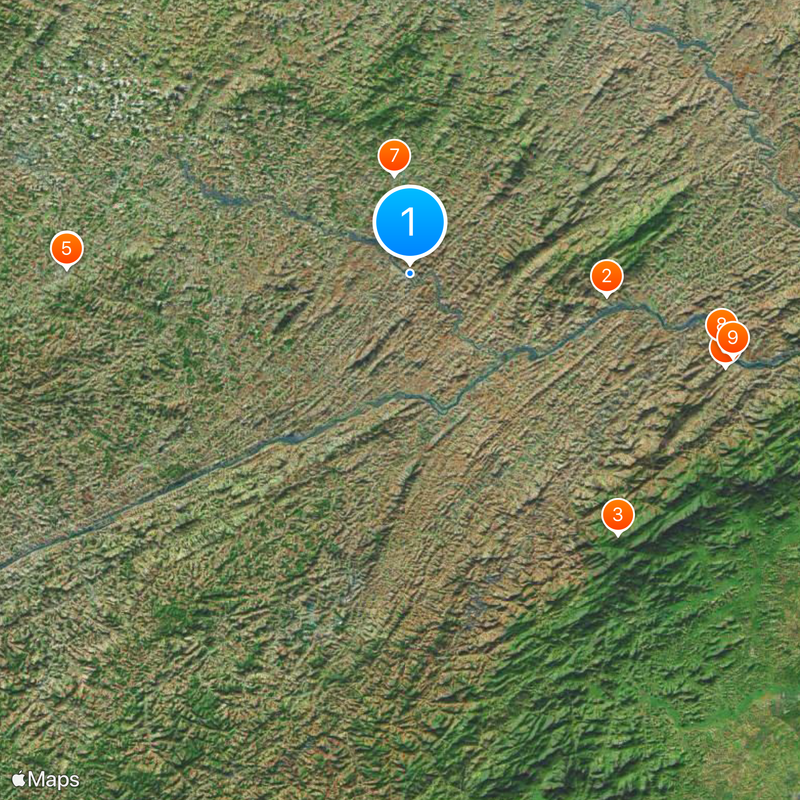
Task: Tap the orange map pin 2
Action: pos(606,275)
